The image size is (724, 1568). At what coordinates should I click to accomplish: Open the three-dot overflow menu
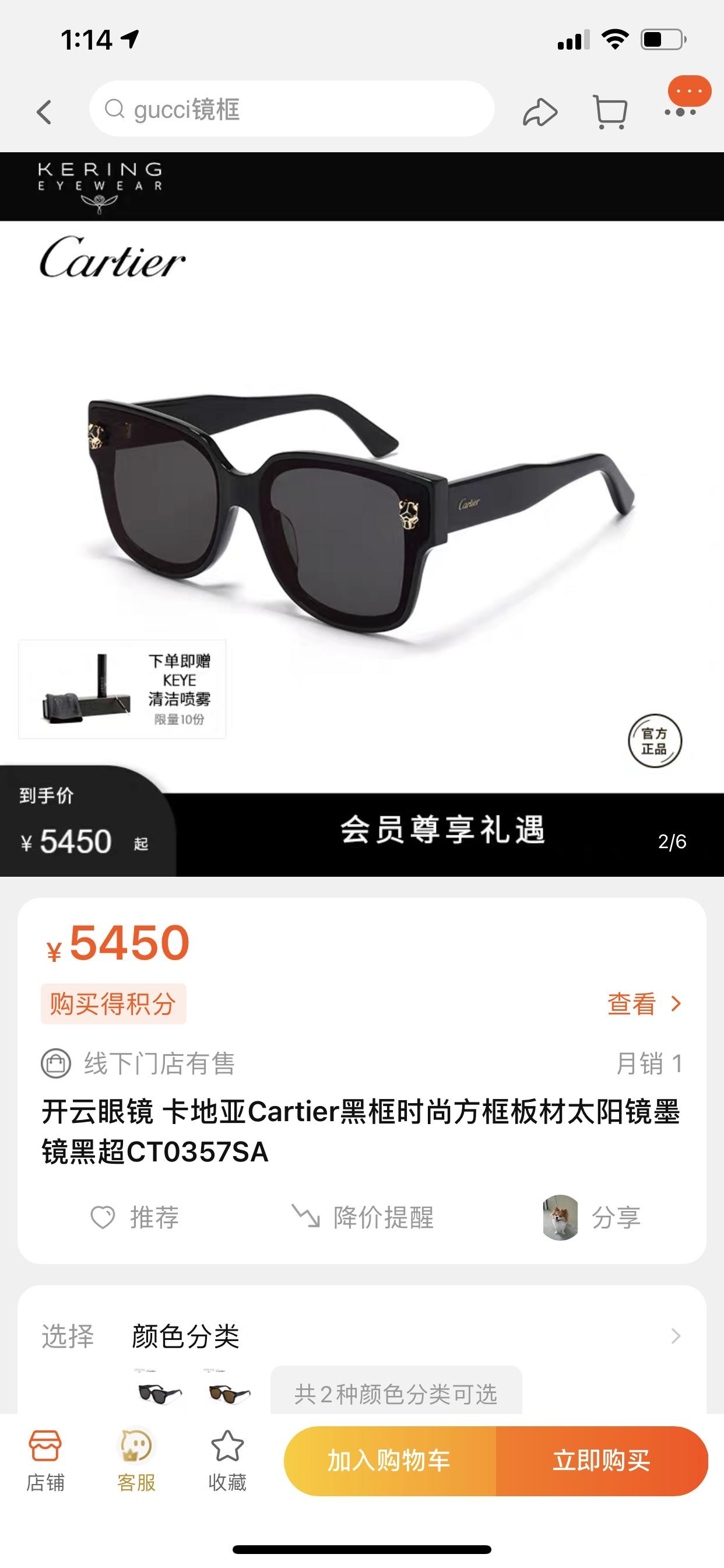(x=681, y=112)
